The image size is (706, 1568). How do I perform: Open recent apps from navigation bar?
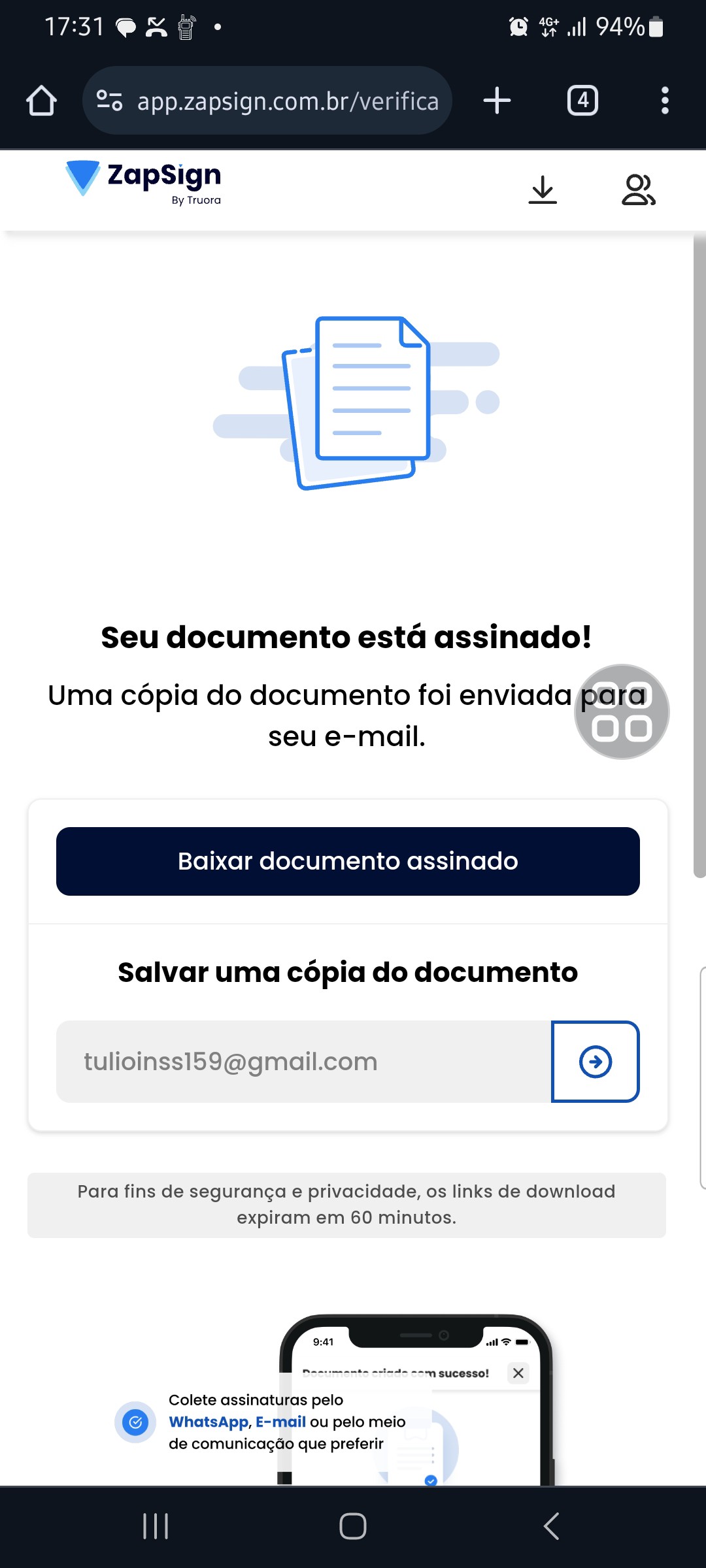click(x=156, y=1526)
